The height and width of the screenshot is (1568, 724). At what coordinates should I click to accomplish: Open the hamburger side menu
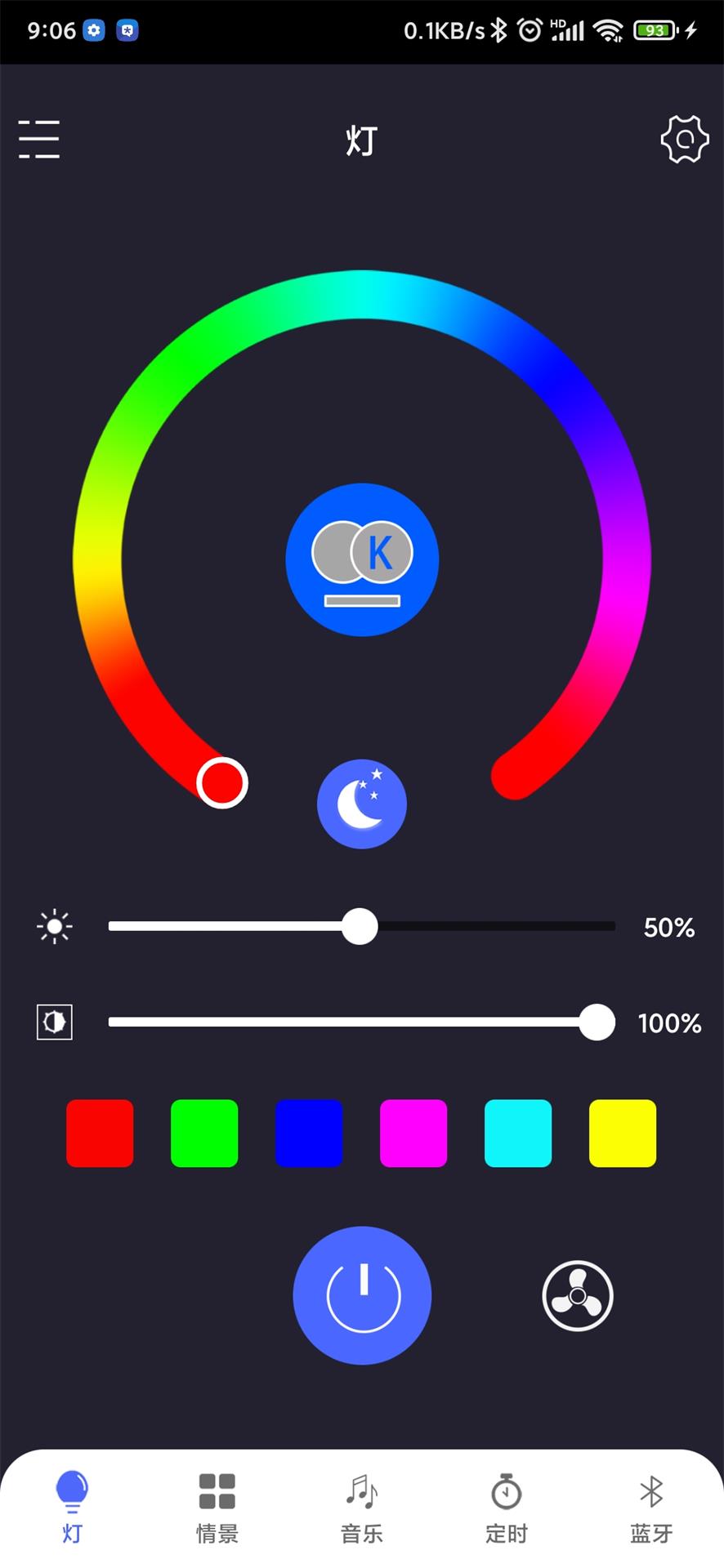coord(38,139)
